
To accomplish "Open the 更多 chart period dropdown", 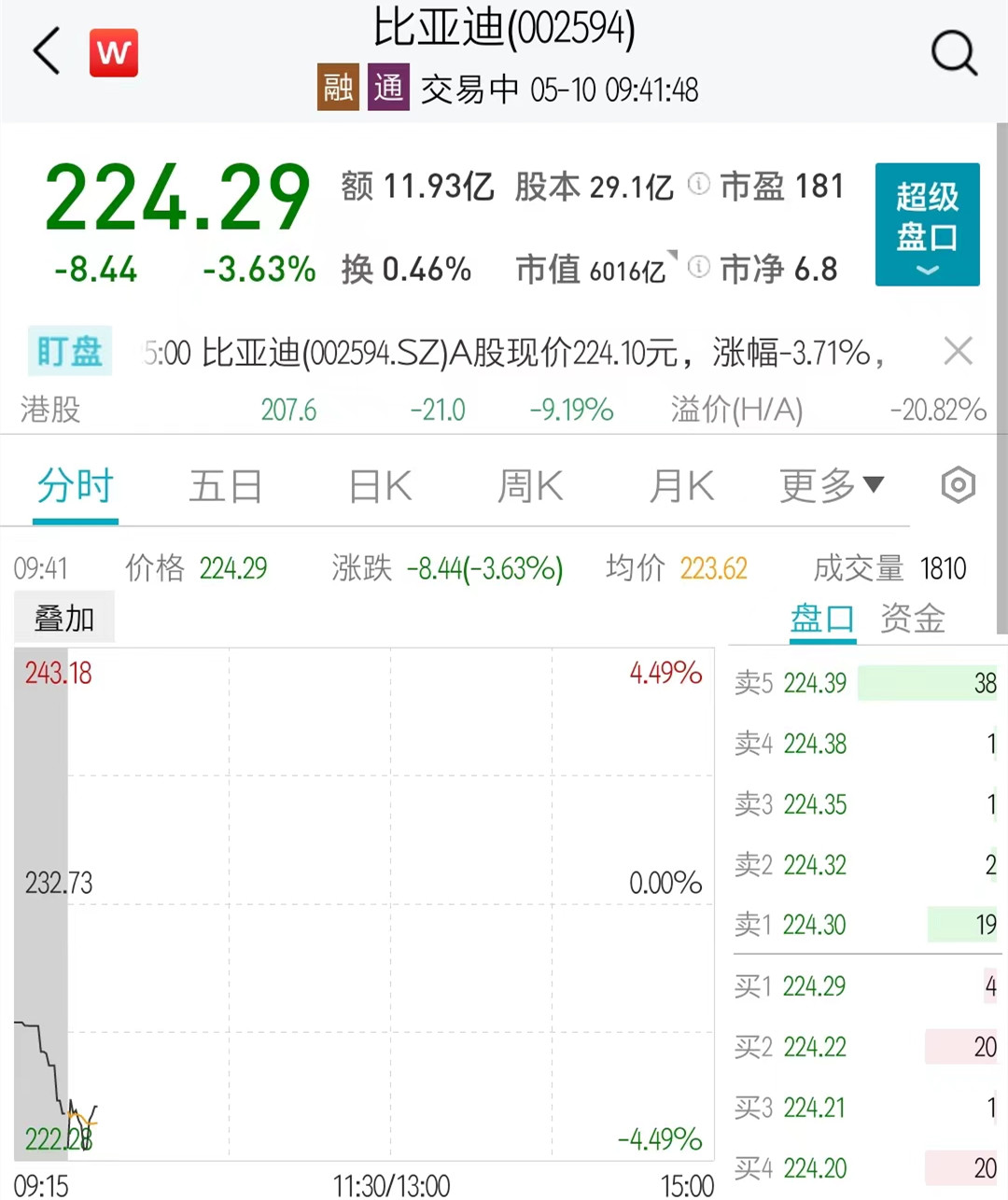I will pos(831,486).
